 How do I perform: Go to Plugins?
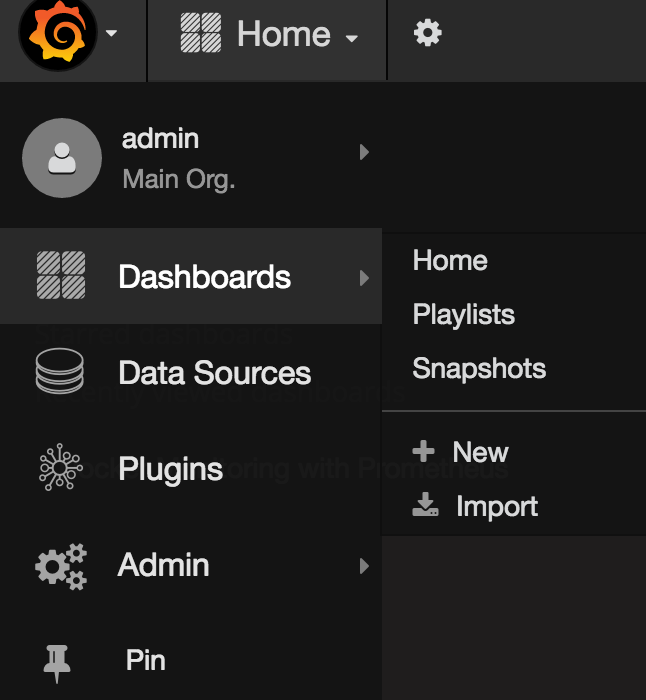170,469
